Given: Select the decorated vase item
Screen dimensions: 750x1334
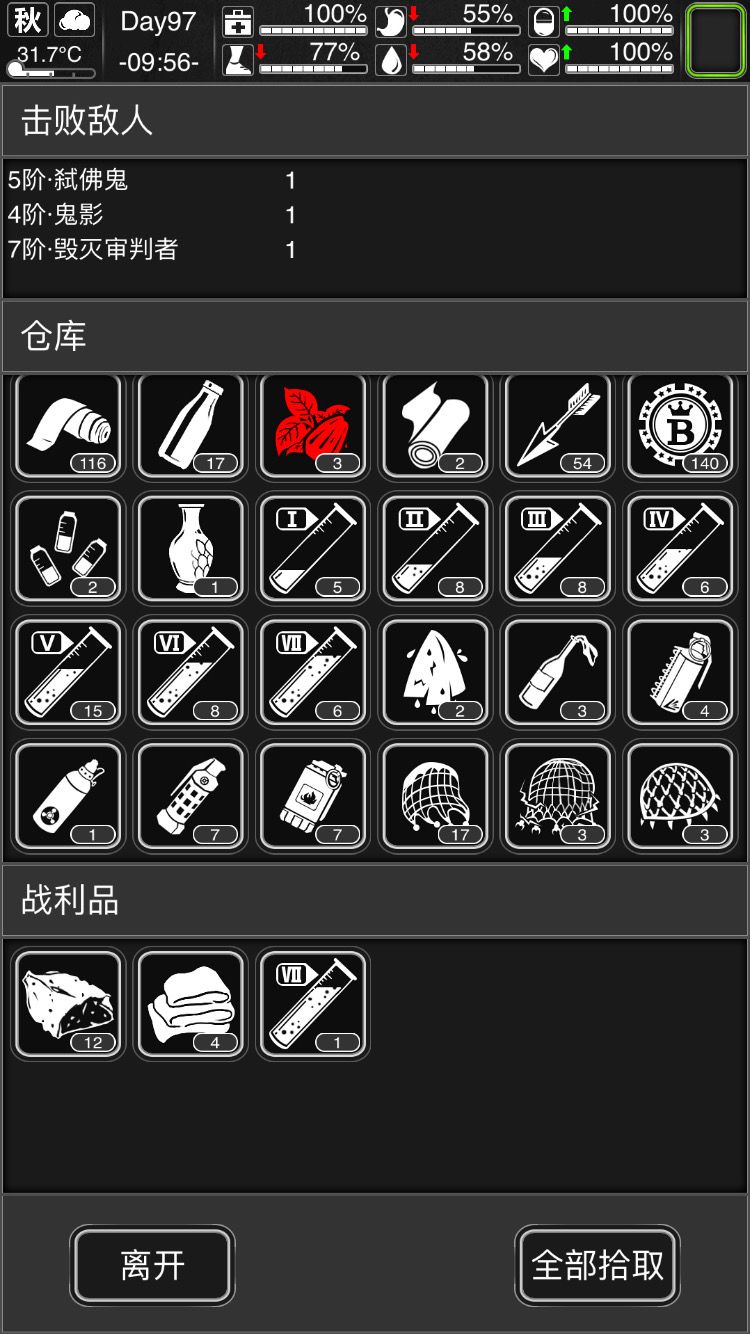Looking at the screenshot, I should [190, 549].
